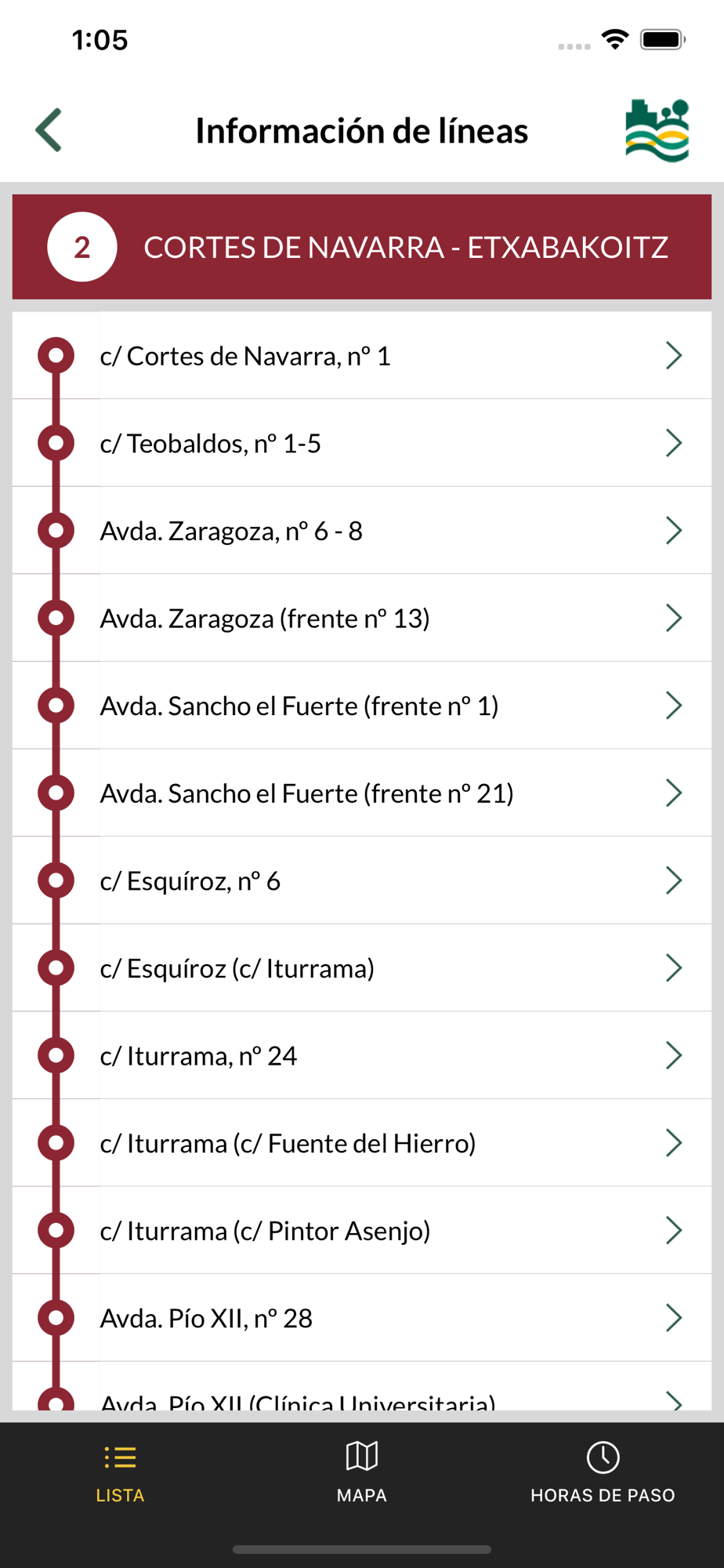Open stop c/ Teobaldos, nº 1-5

(362, 443)
